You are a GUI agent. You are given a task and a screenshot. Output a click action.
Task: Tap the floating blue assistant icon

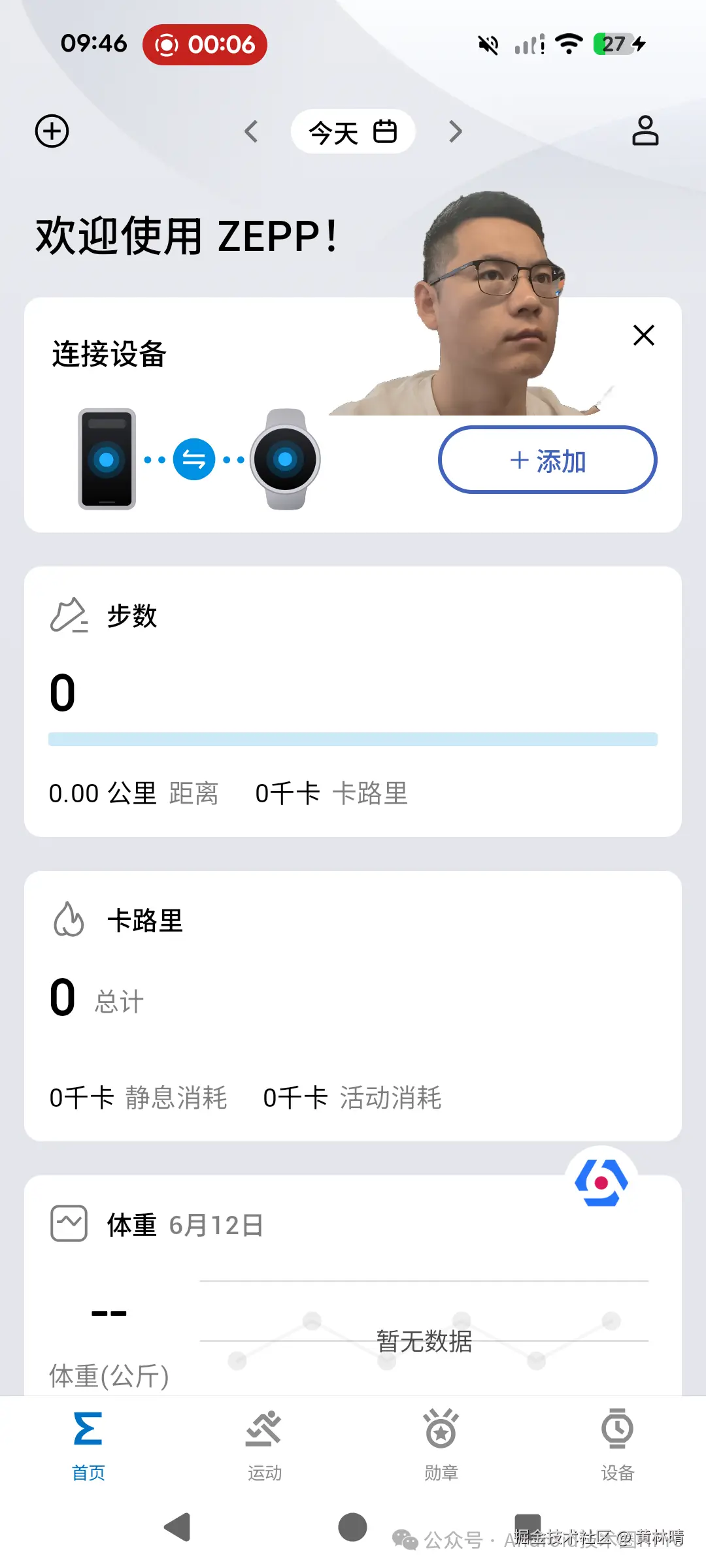(x=601, y=1182)
